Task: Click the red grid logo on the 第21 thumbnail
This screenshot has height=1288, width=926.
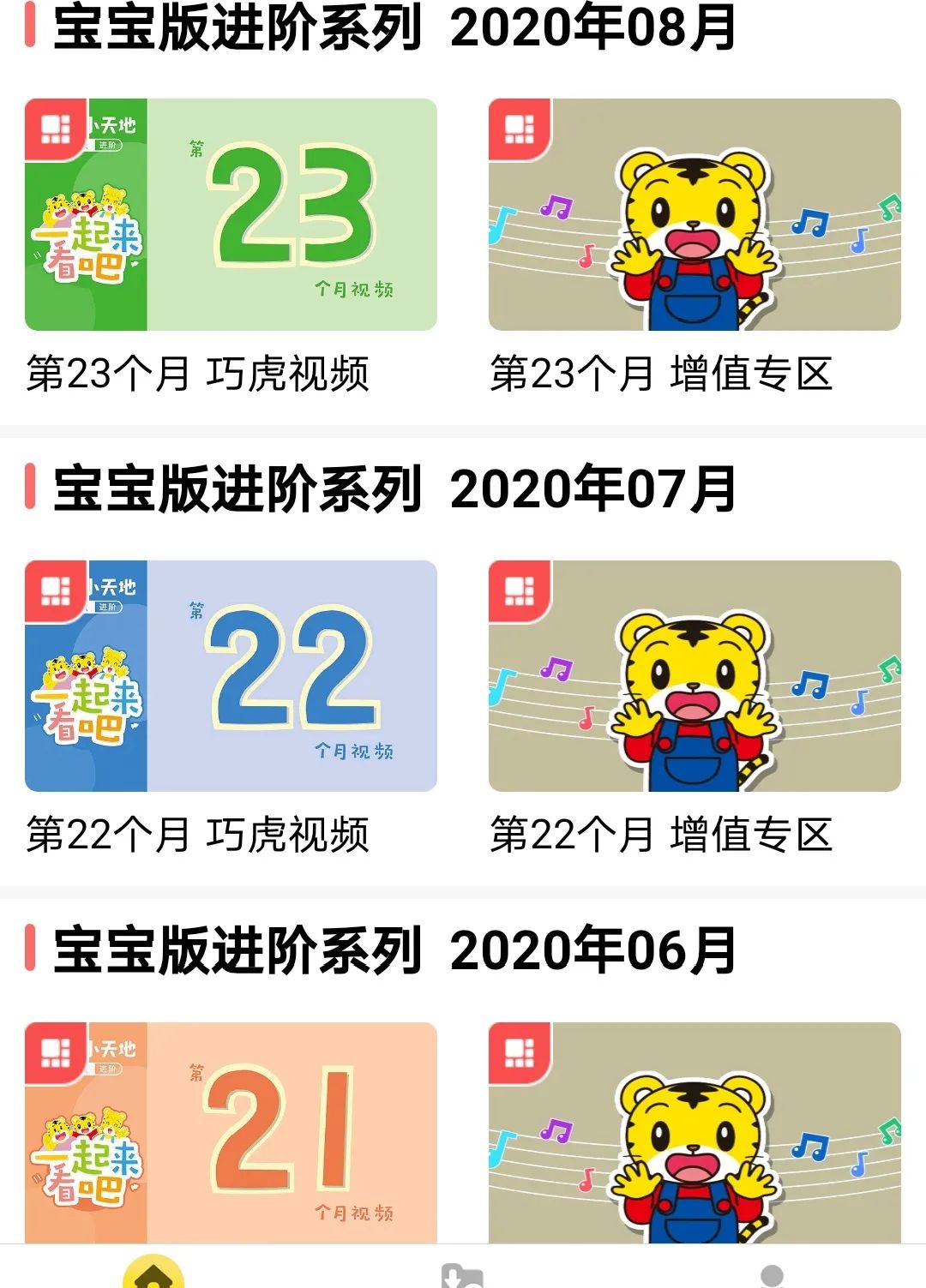Action: click(56, 1050)
